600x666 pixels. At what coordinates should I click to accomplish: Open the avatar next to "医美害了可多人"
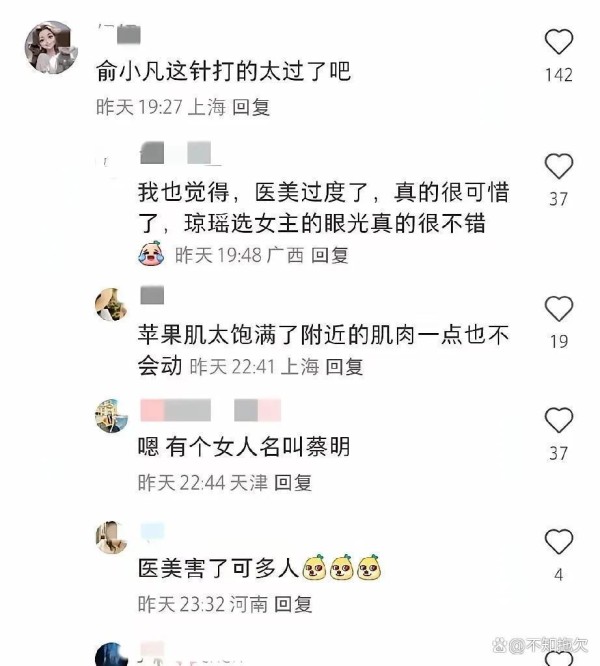(111, 537)
